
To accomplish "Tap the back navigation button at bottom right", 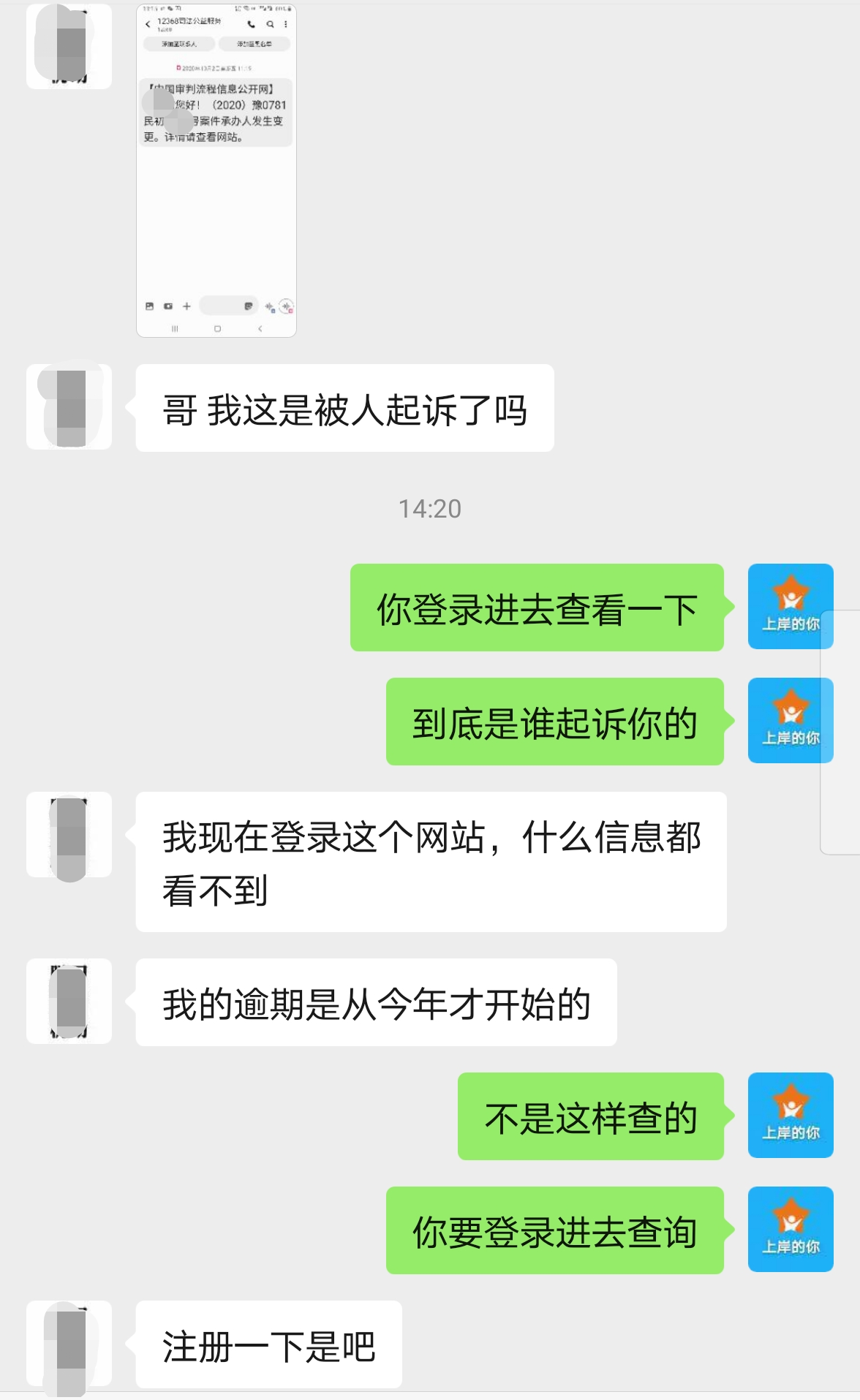I will pyautogui.click(x=260, y=328).
